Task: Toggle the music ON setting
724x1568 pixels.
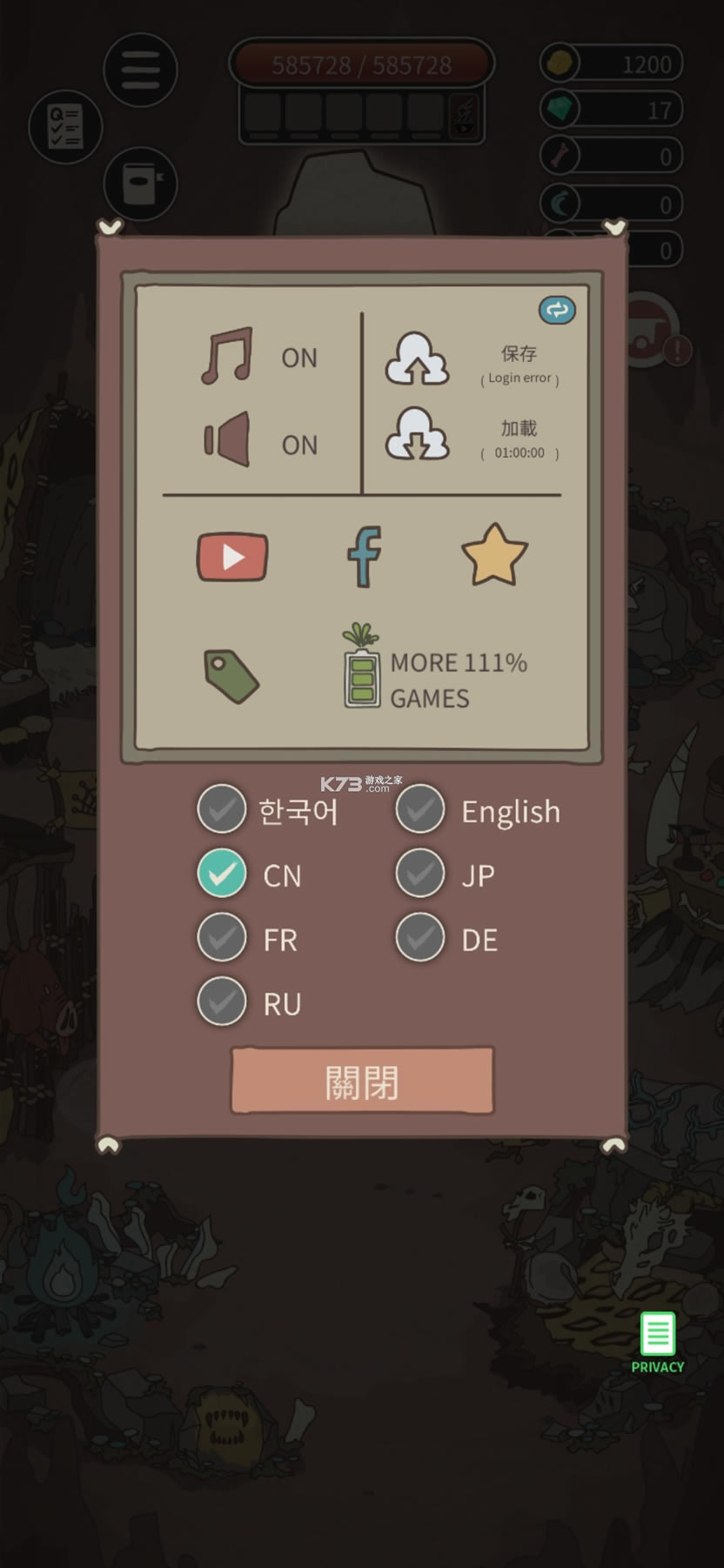Action: point(258,357)
